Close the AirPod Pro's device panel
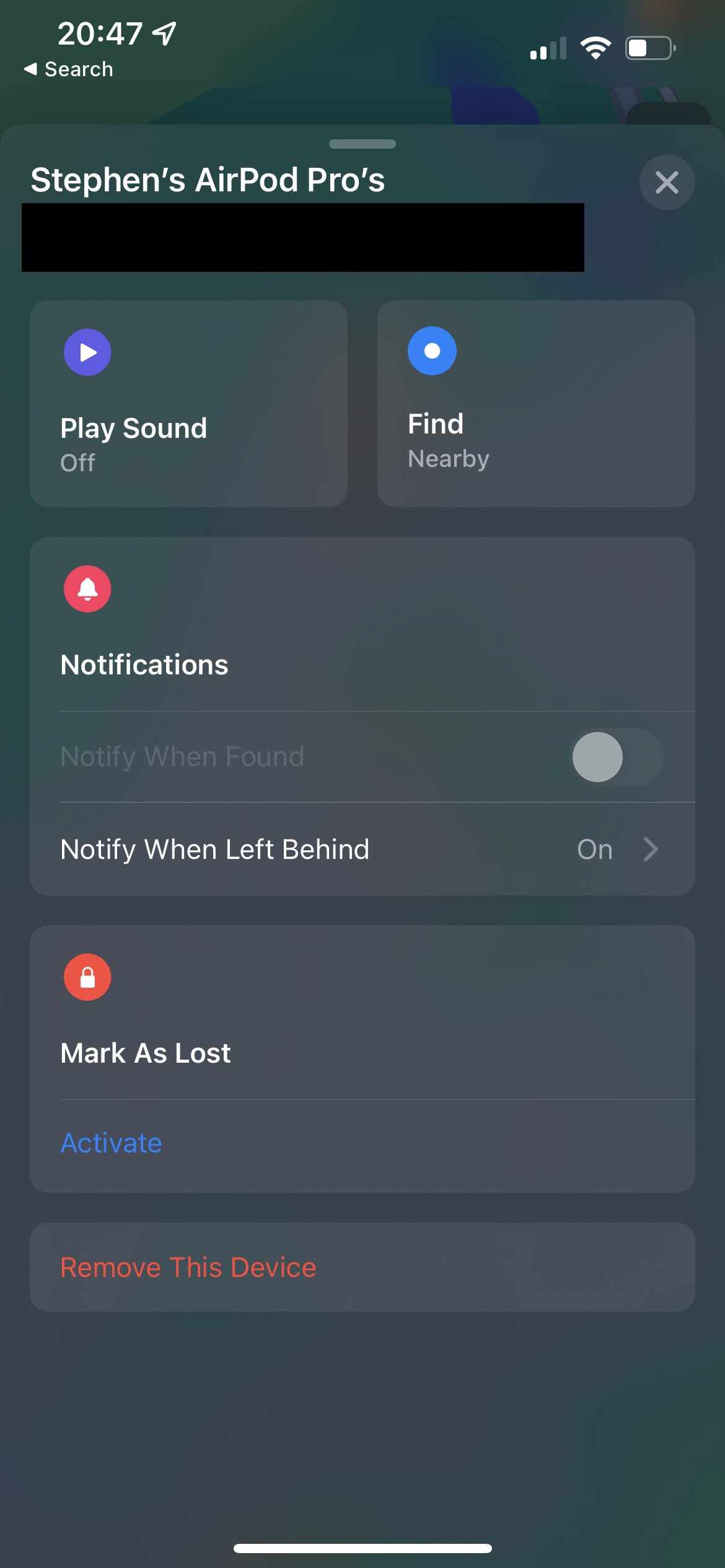 (x=667, y=182)
